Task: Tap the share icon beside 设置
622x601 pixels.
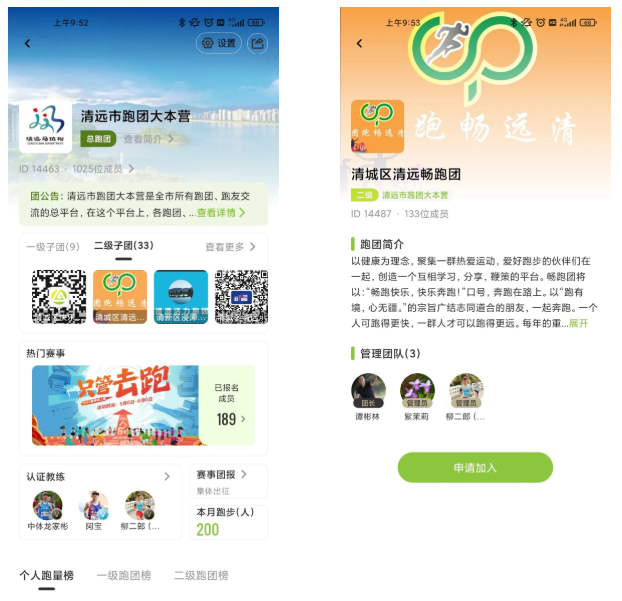Action: 257,43
